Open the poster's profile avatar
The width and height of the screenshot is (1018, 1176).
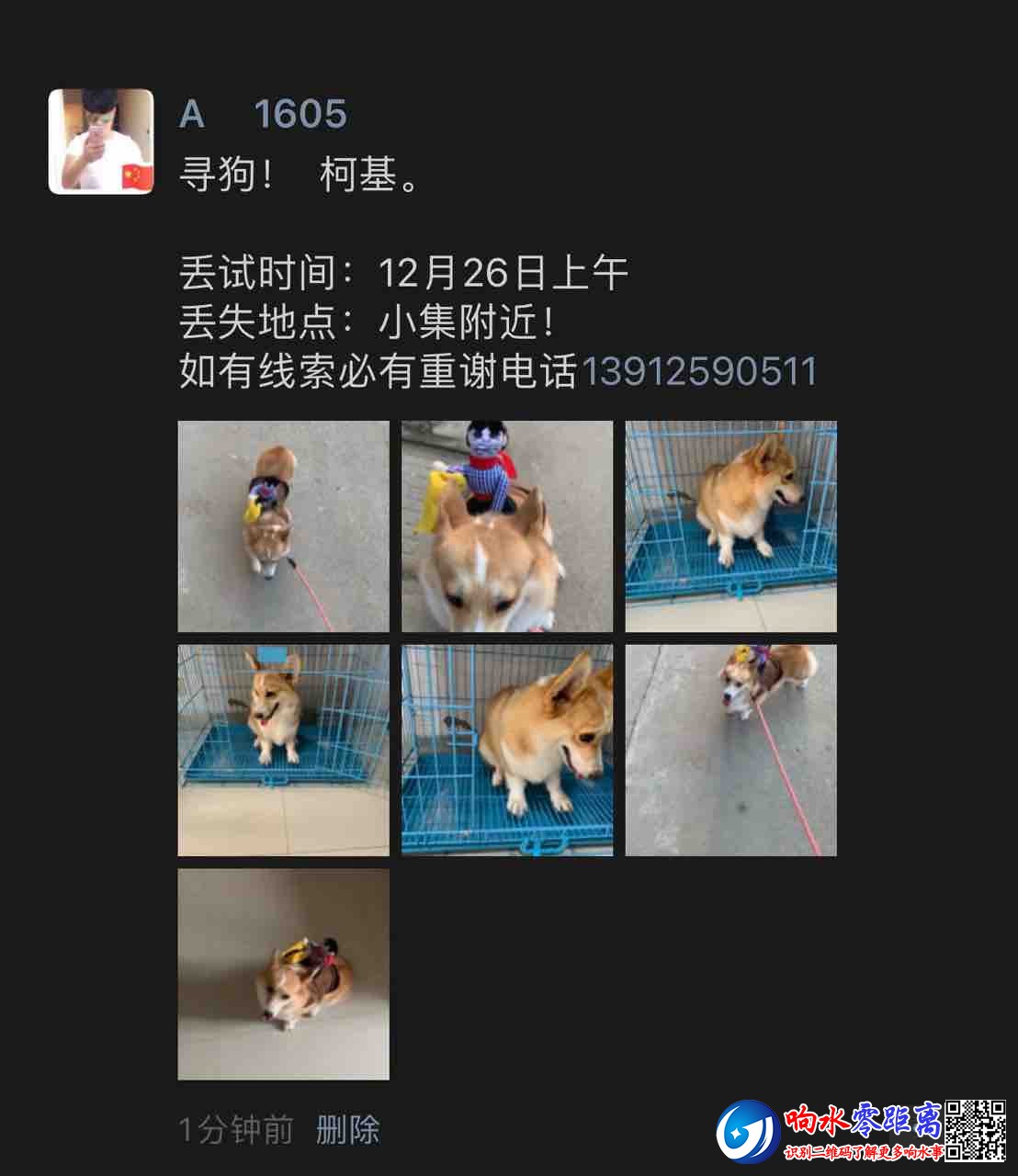click(x=101, y=141)
